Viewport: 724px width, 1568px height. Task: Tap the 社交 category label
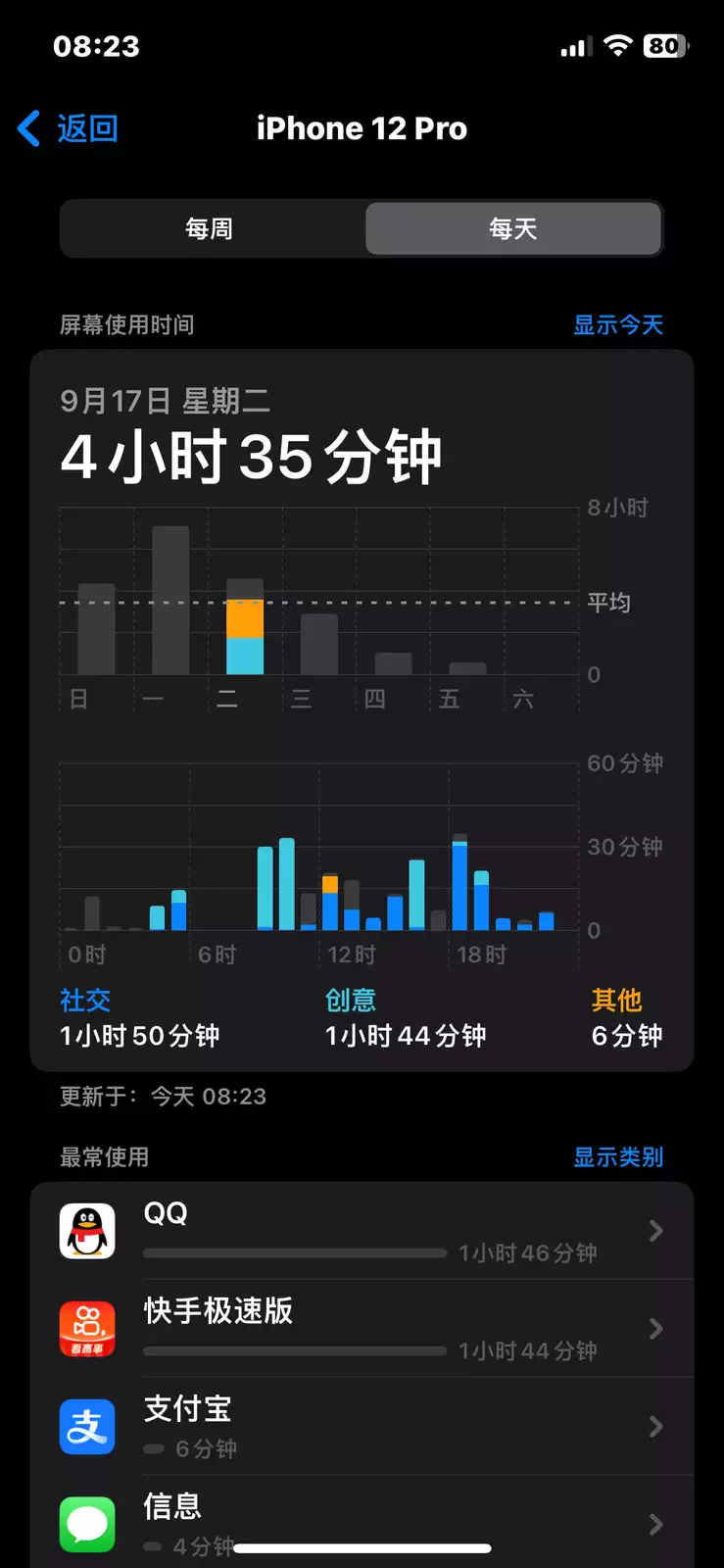pyautogui.click(x=84, y=1000)
